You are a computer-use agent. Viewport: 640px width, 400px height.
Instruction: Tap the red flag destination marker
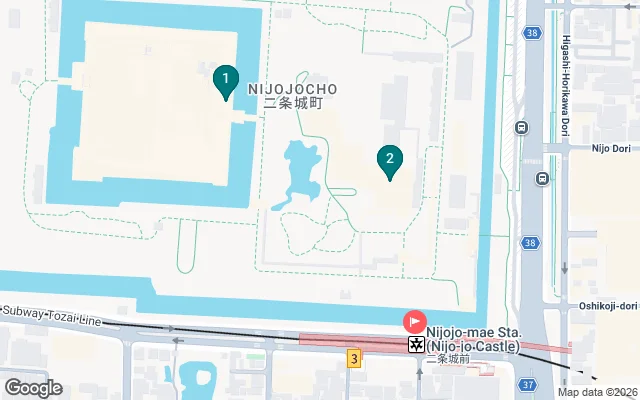point(415,321)
